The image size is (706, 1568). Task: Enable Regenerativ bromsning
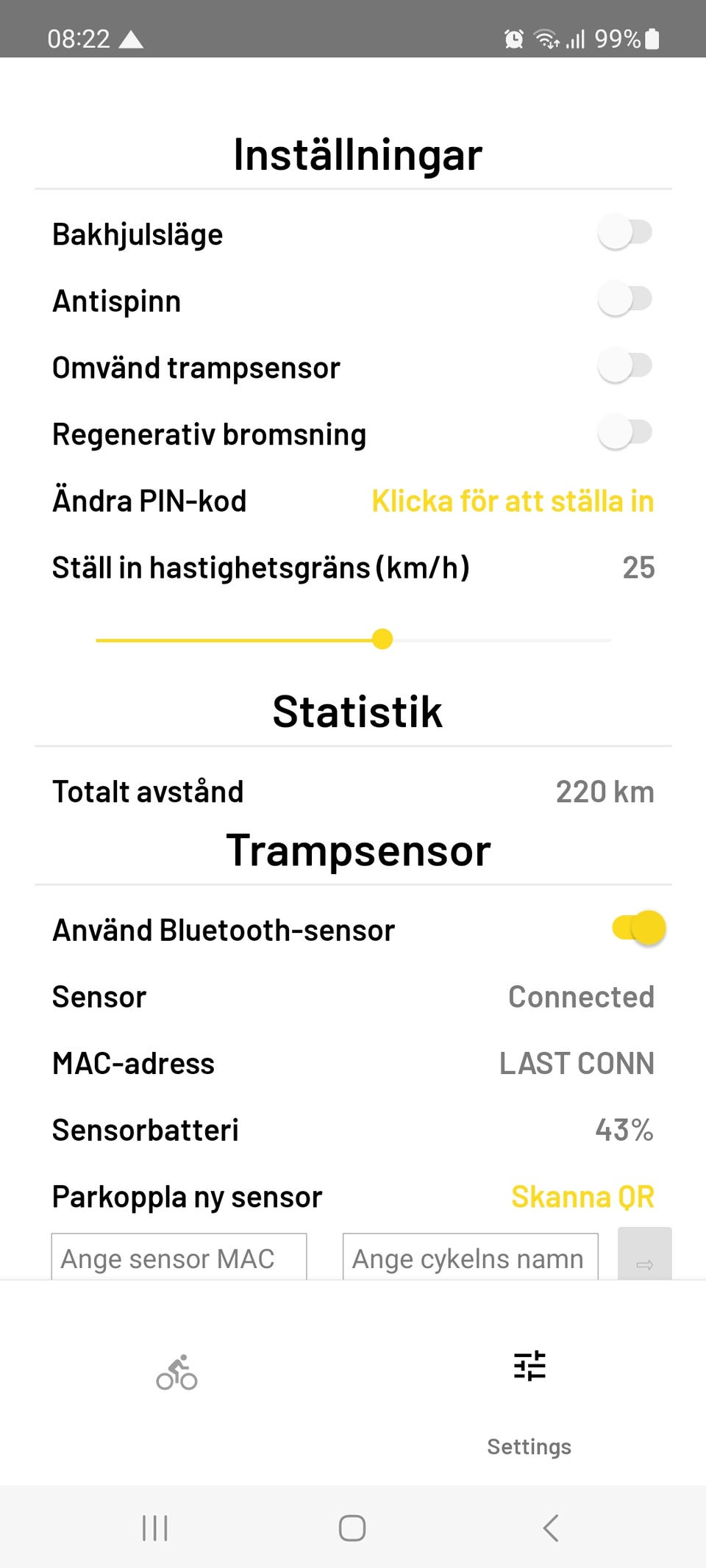(625, 433)
